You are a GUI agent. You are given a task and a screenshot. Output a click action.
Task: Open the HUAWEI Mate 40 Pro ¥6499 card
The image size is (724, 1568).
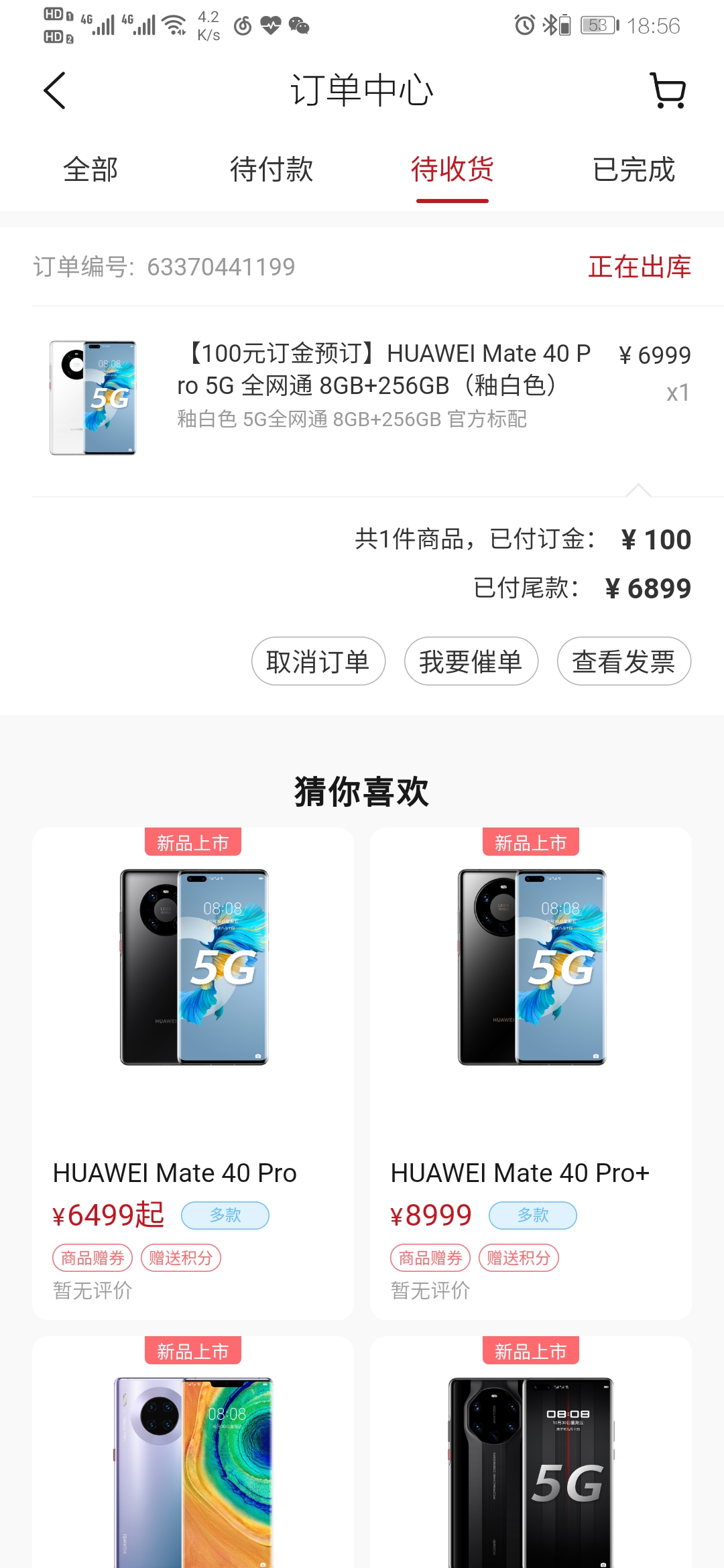pos(193,1072)
